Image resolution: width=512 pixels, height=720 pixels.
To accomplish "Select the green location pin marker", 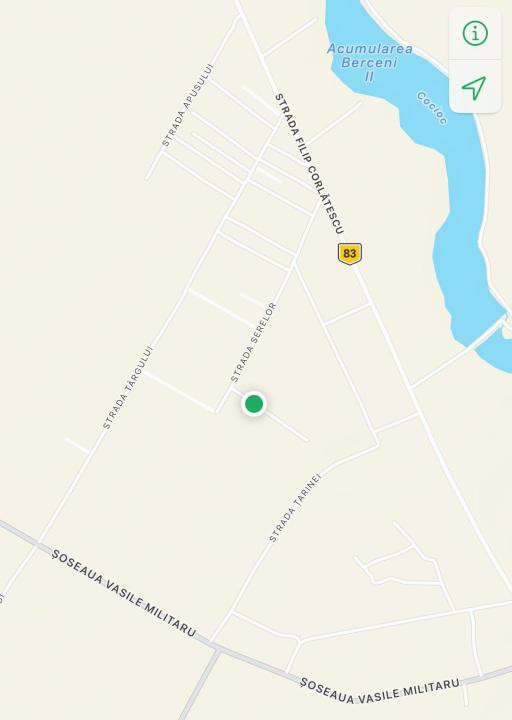I will (x=254, y=404).
